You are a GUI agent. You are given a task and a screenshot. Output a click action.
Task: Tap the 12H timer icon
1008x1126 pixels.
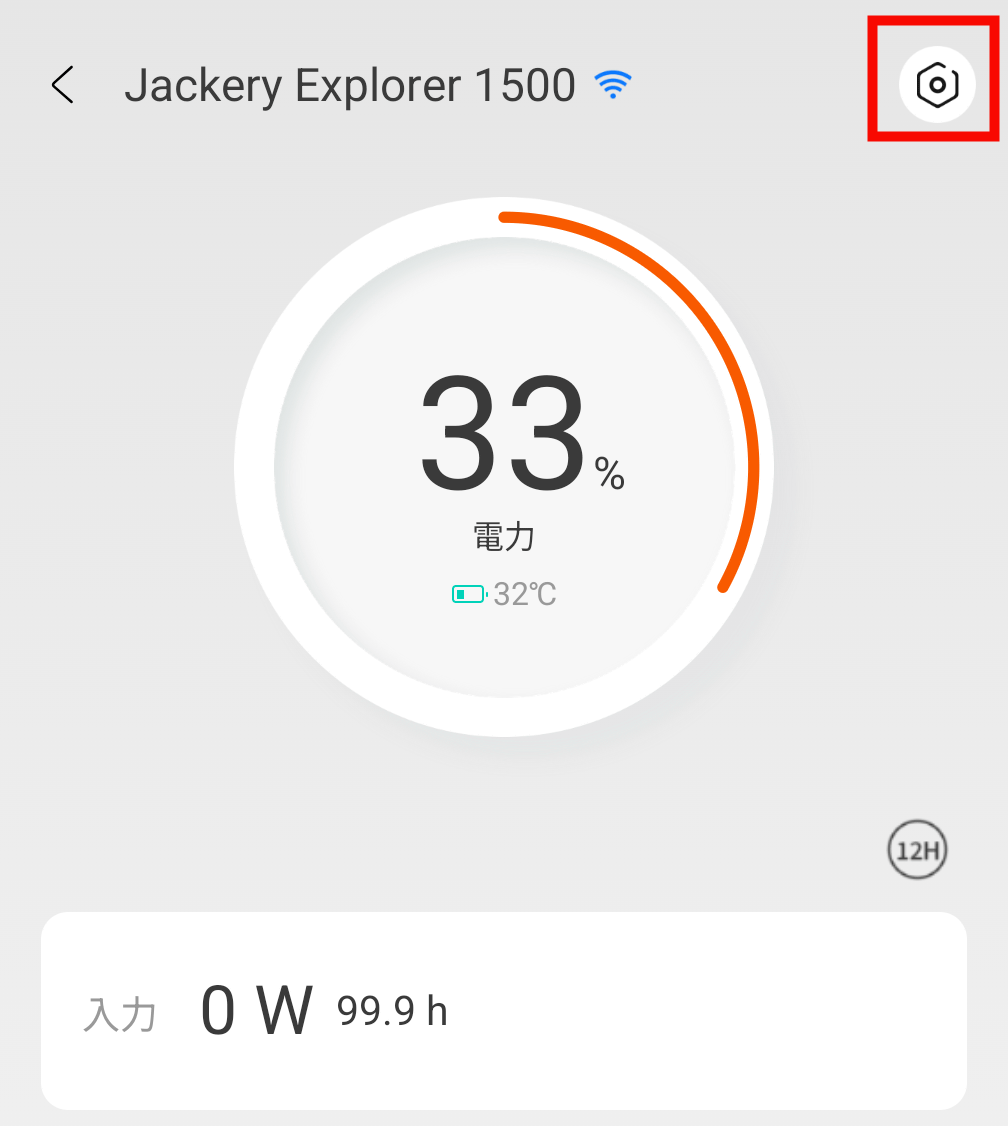click(917, 851)
